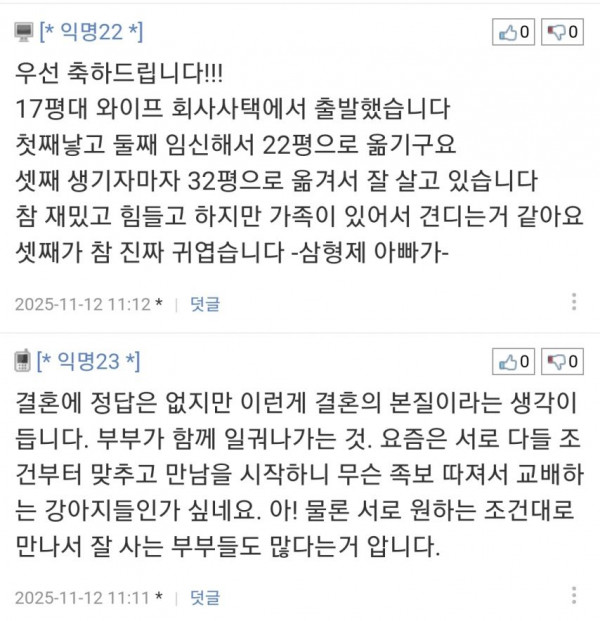This screenshot has height=621, width=600.
Task: Downvote the comment by 익명23
Action: 563,360
